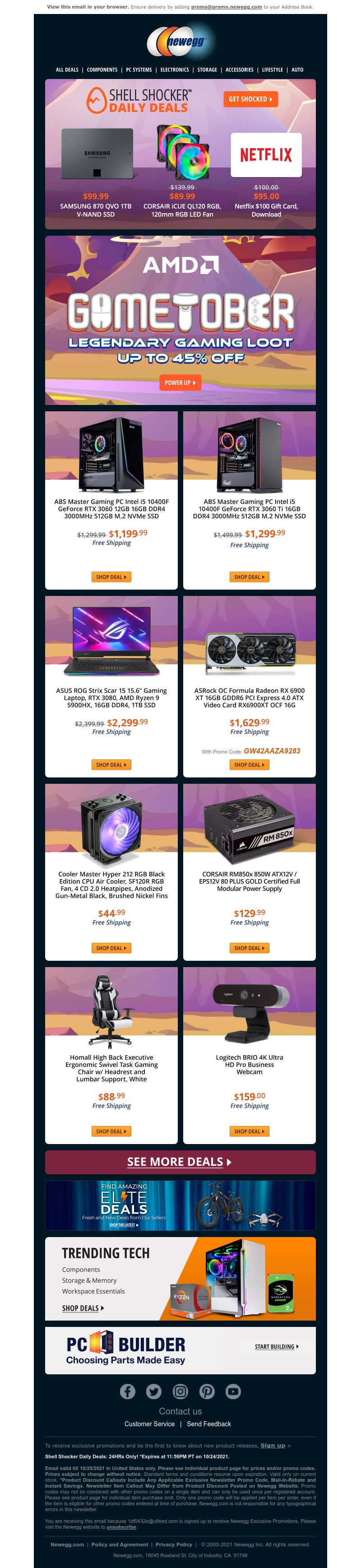
Task: Shop the ABS RTX 3060 Ti gaming PC deal
Action: [249, 577]
